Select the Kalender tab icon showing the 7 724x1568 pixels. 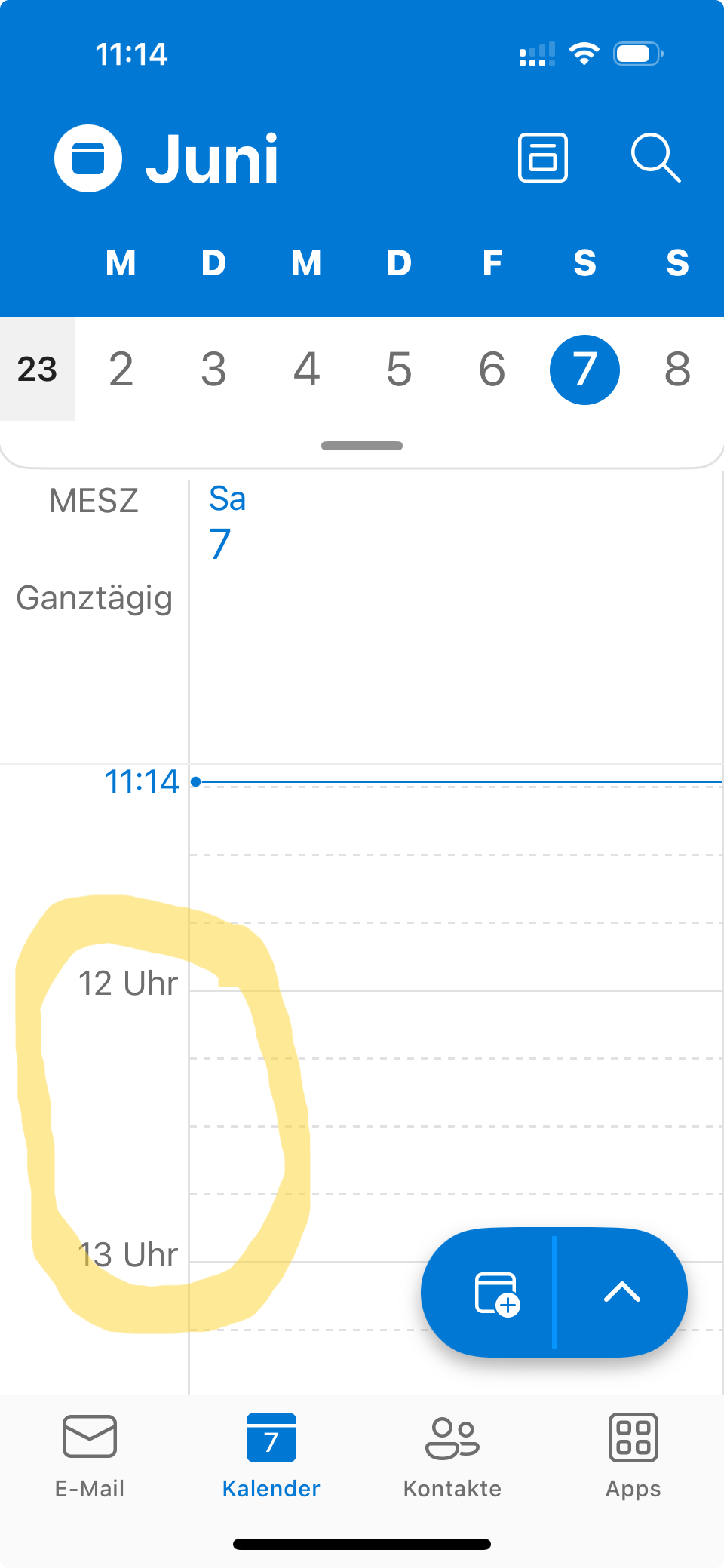(x=270, y=1437)
